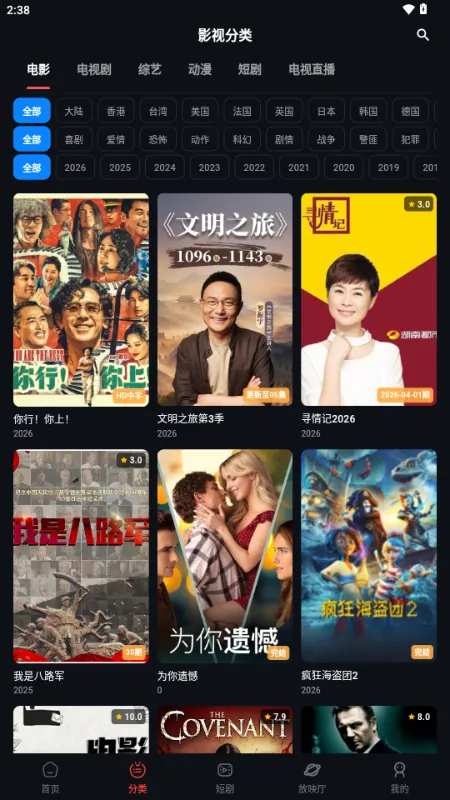Filter by region 美国
The width and height of the screenshot is (450, 800).
[200, 111]
